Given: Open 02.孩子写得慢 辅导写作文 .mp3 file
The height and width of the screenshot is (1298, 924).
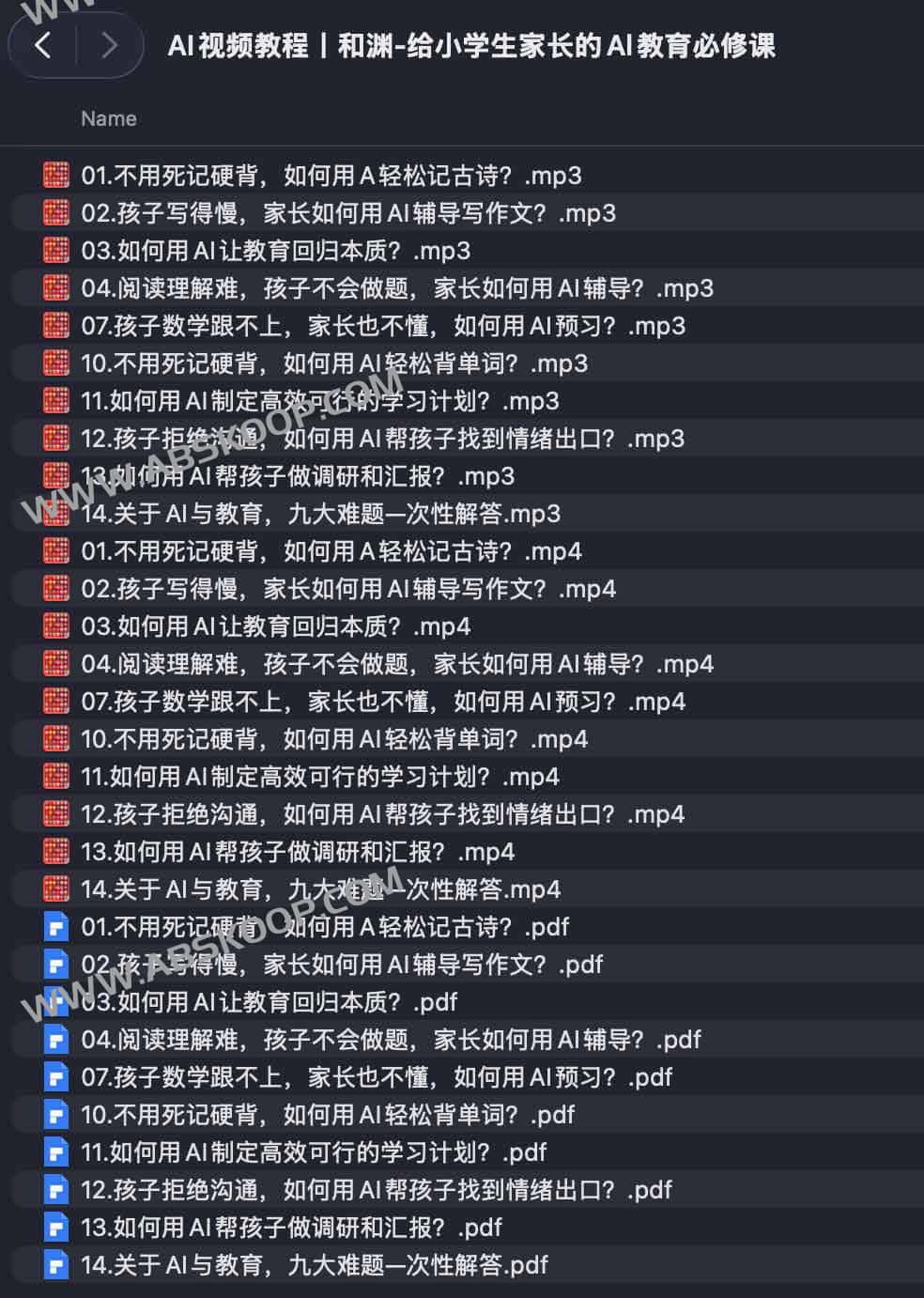Looking at the screenshot, I should [x=347, y=213].
